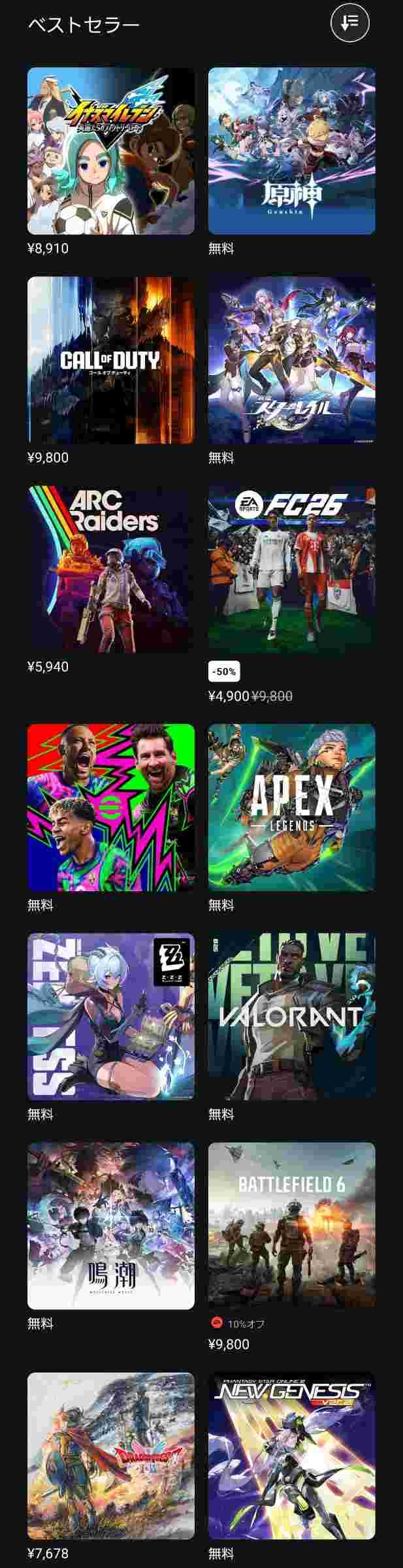The height and width of the screenshot is (1568, 403).
Task: Open the EA Sports FC 26 tile
Action: click(291, 569)
